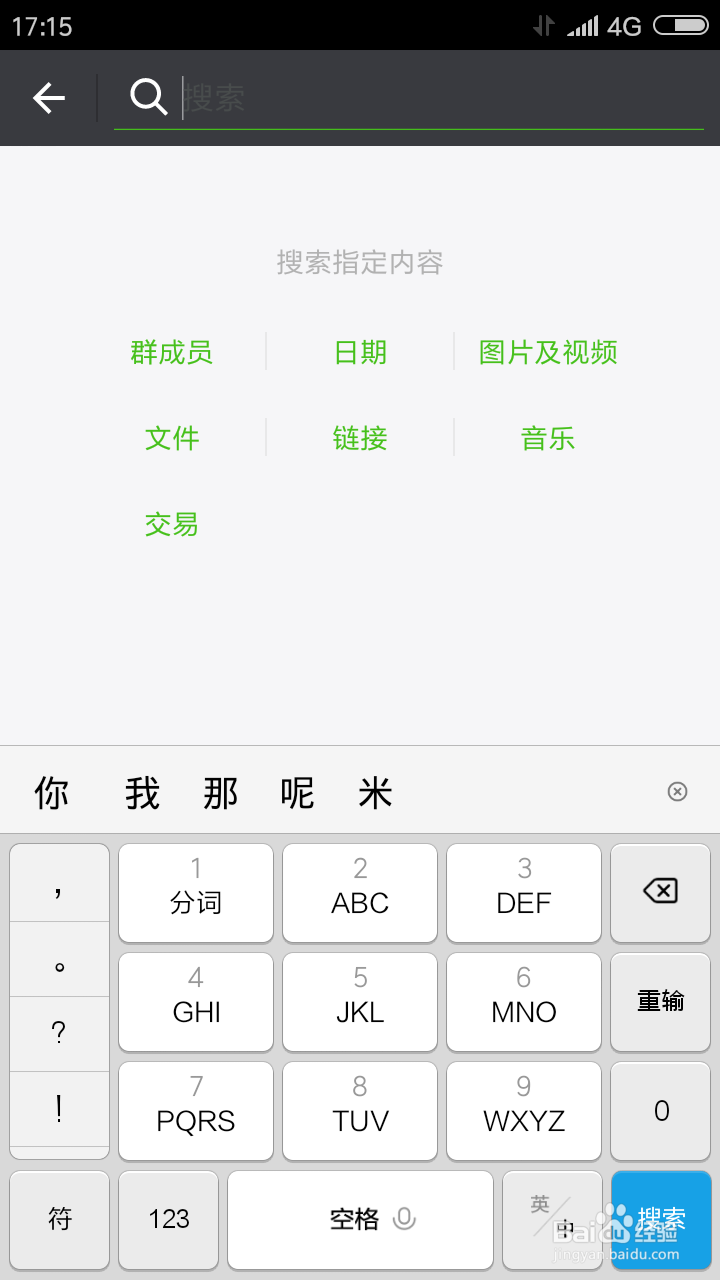This screenshot has height=1280, width=720.
Task: Filter search by 群成员 (group members)
Action: coord(171,352)
